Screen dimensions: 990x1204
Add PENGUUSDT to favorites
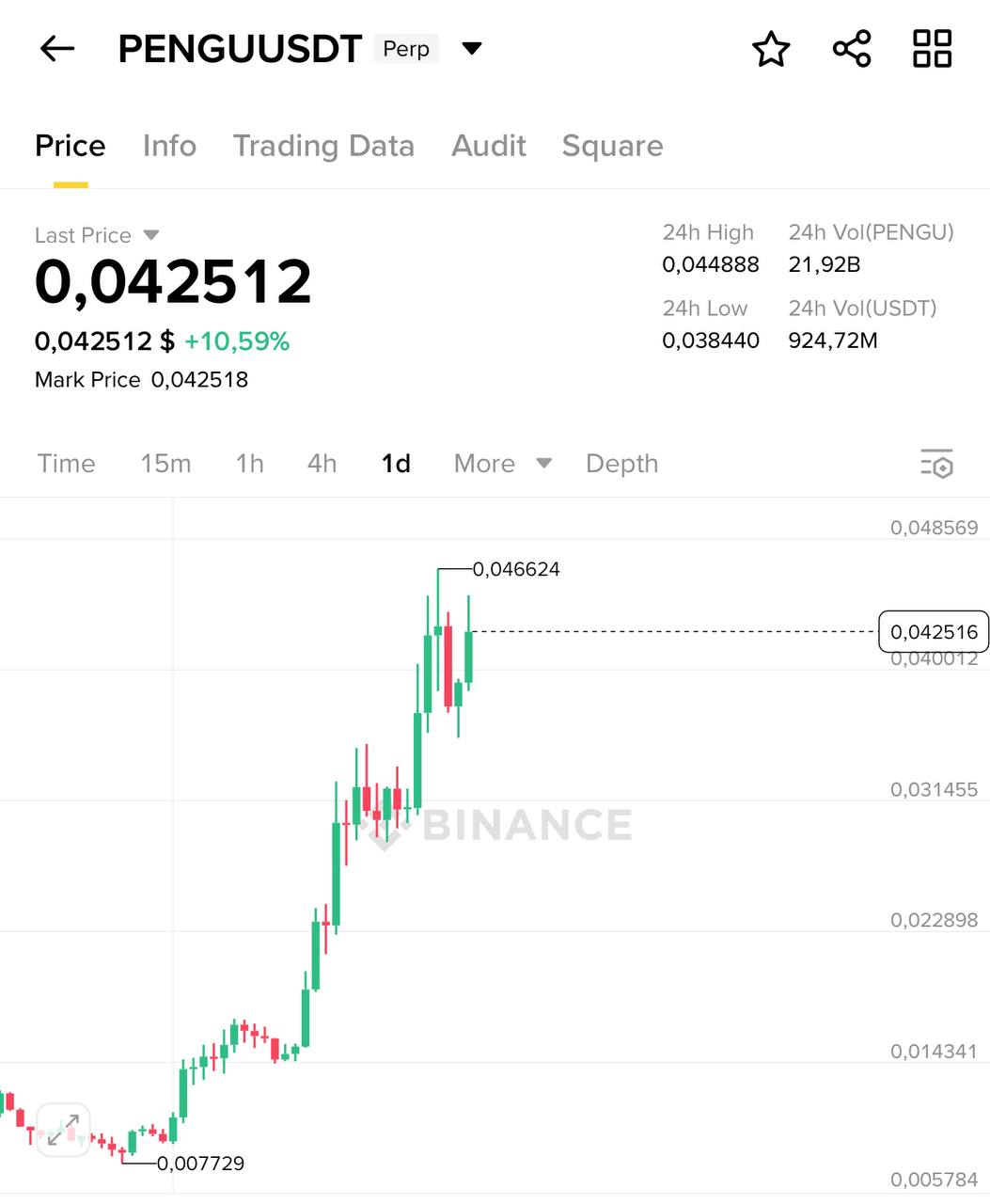pos(771,49)
